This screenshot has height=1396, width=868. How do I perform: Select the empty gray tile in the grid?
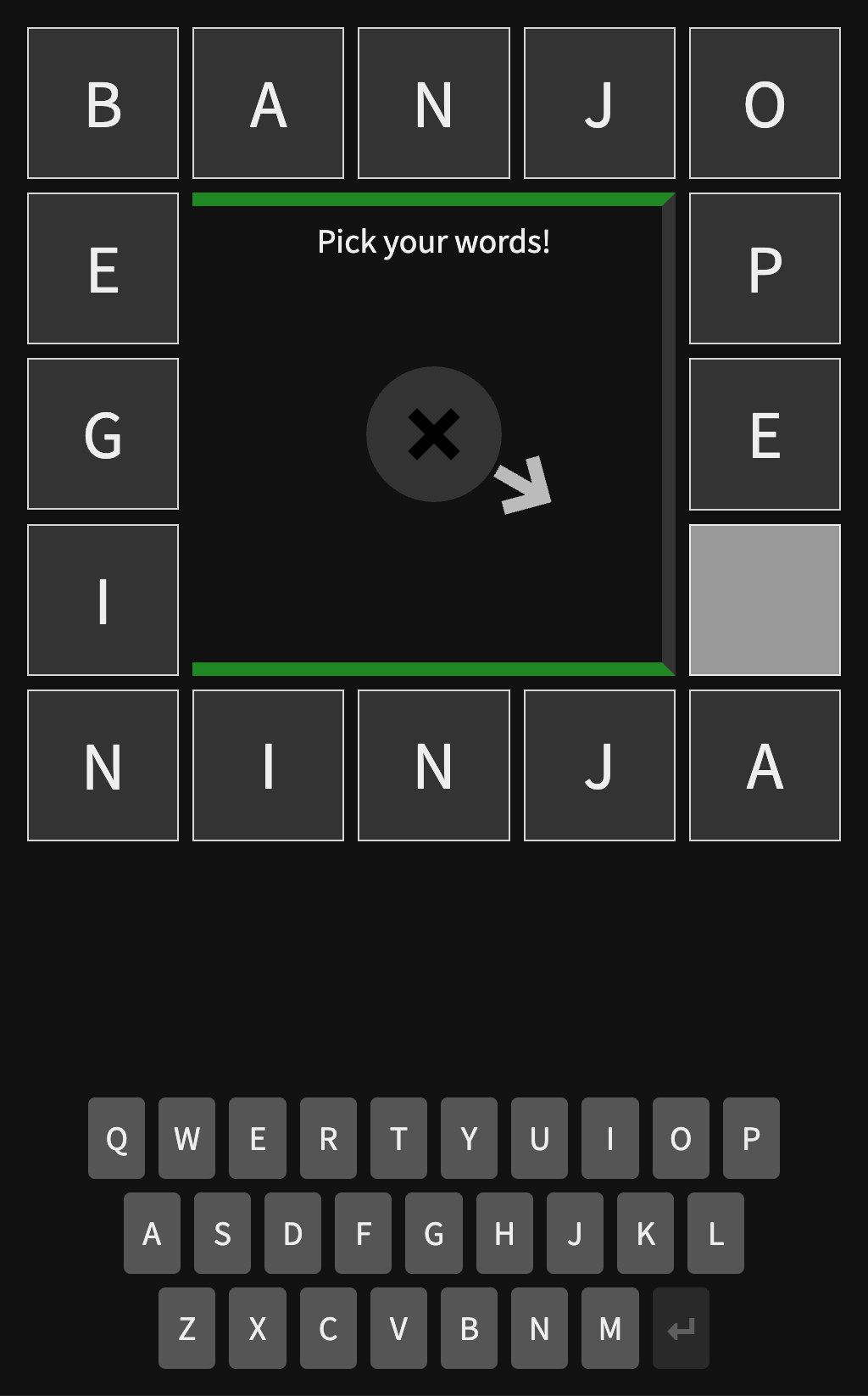pyautogui.click(x=765, y=600)
